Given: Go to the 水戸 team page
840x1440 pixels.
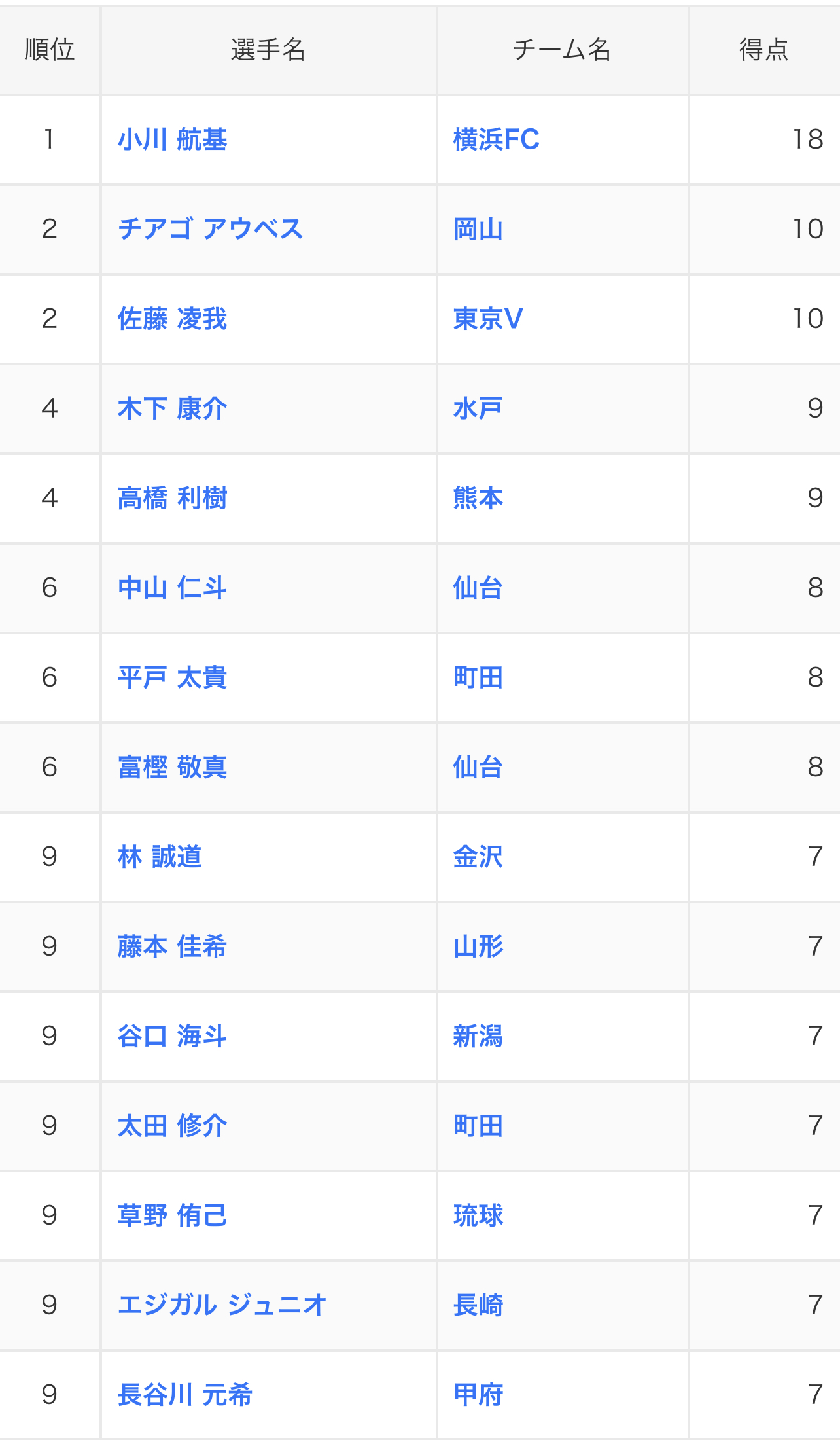Looking at the screenshot, I should point(478,408).
